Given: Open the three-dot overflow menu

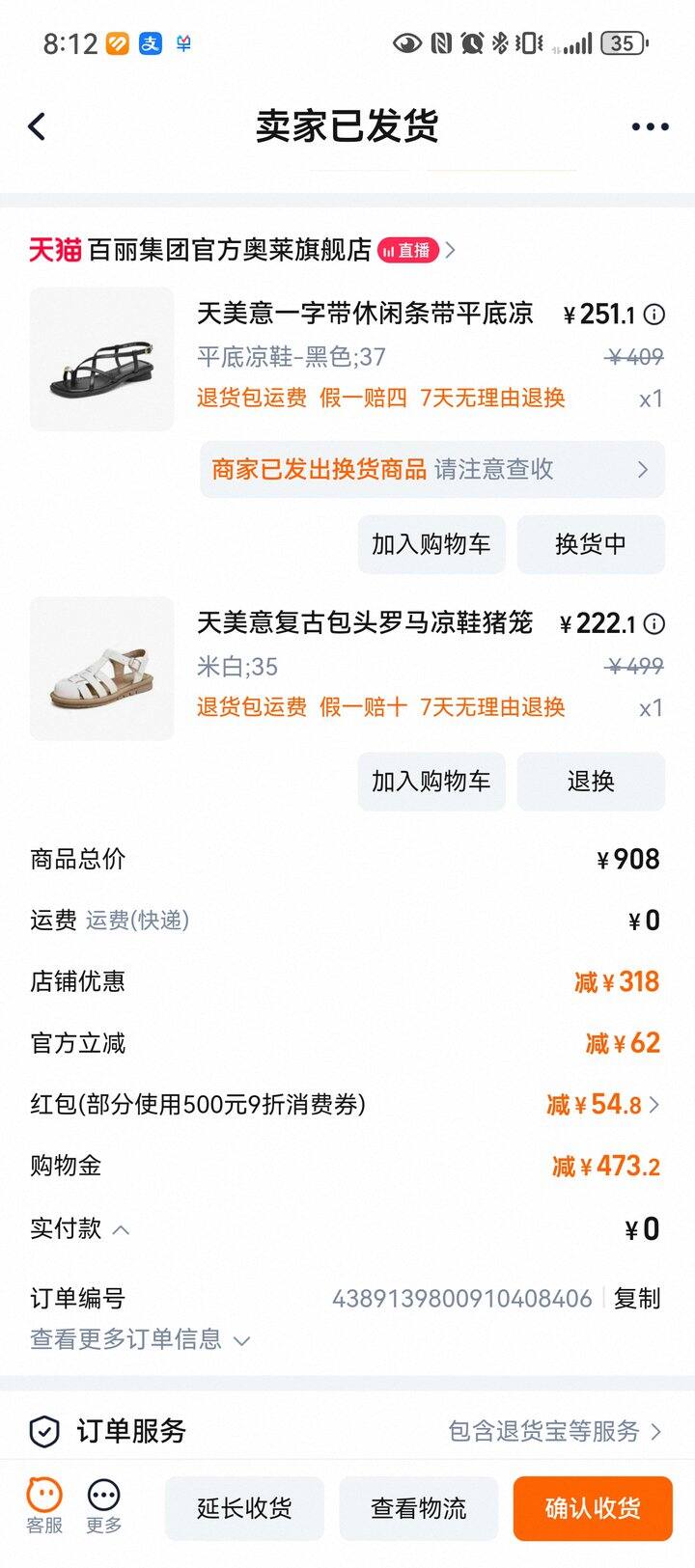Looking at the screenshot, I should [x=650, y=126].
